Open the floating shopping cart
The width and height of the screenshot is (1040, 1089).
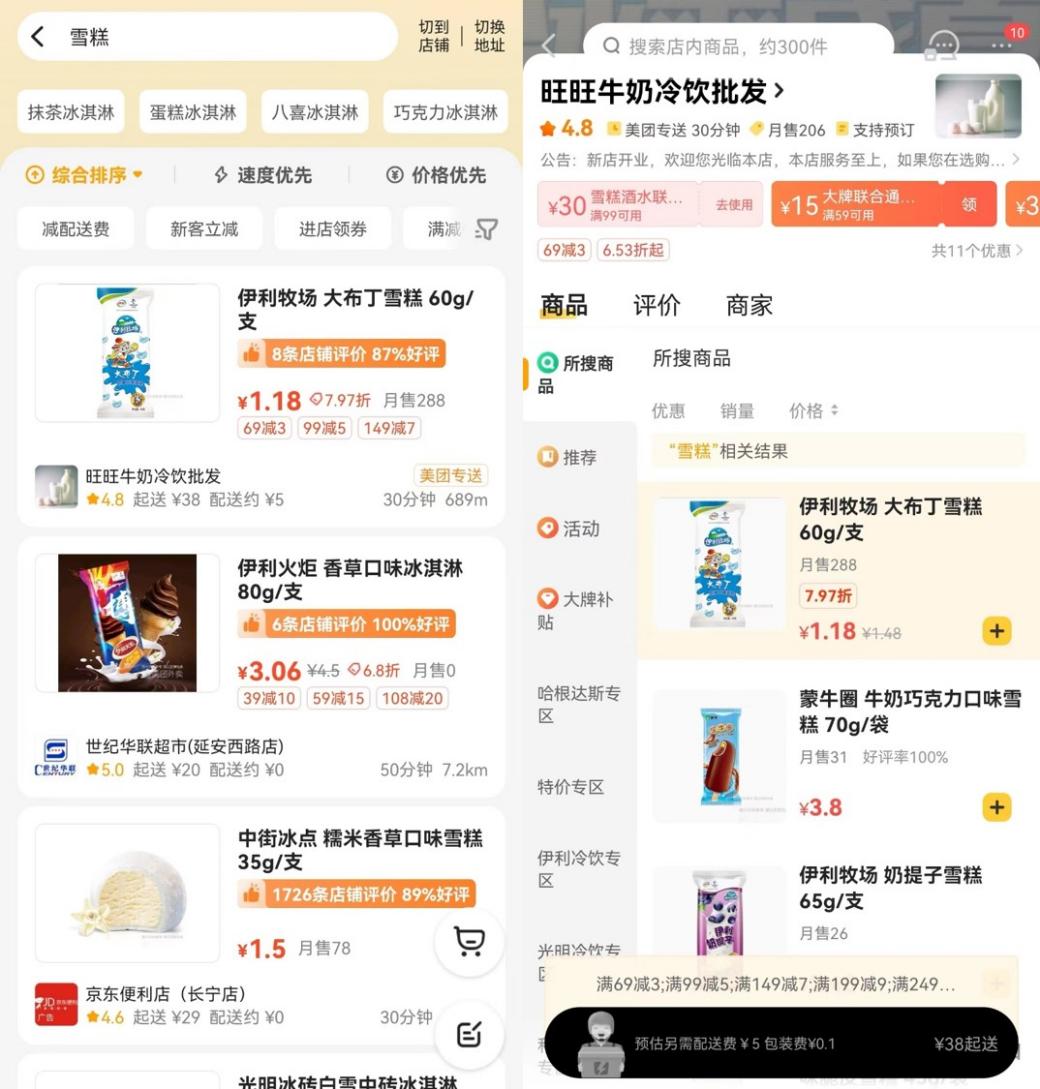pos(469,941)
